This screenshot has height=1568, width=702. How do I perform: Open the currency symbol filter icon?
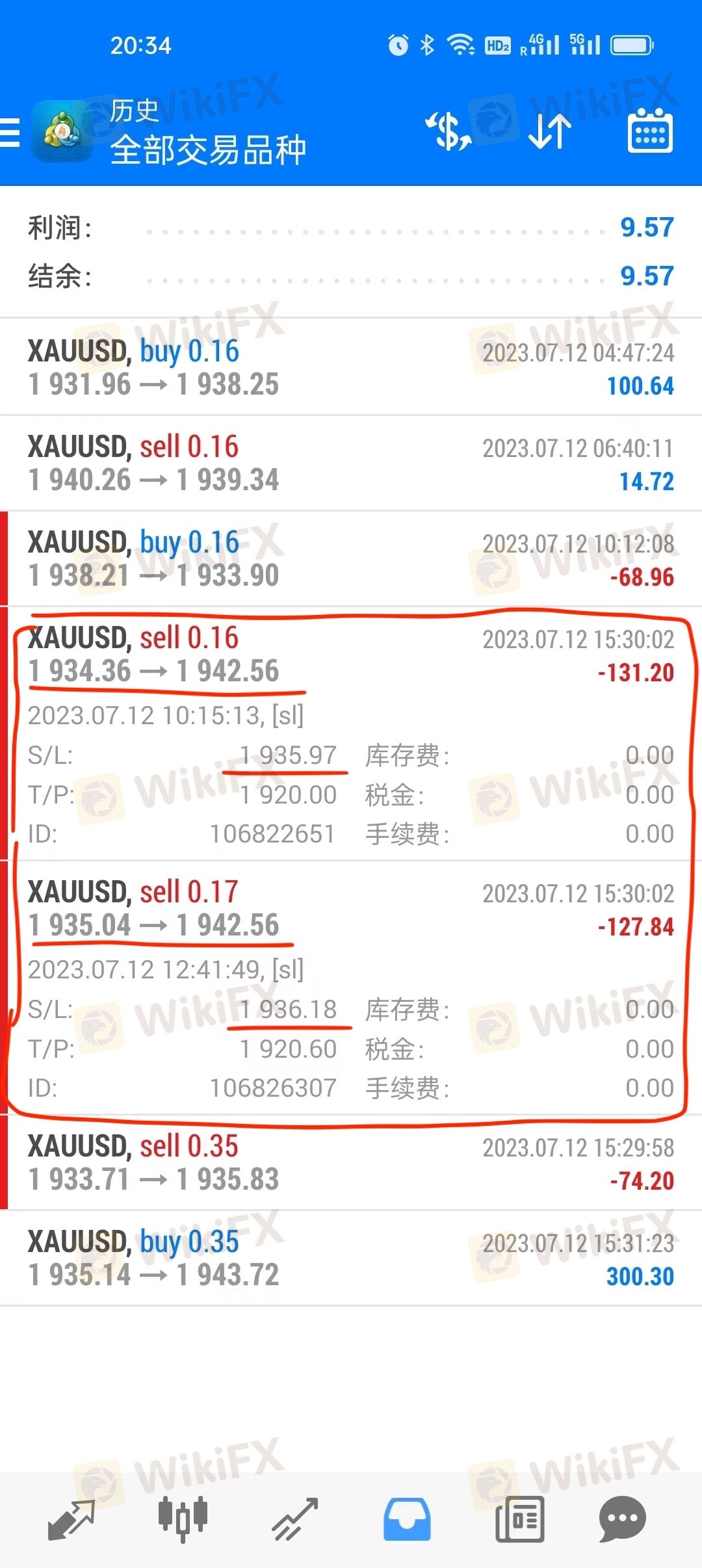tap(448, 131)
